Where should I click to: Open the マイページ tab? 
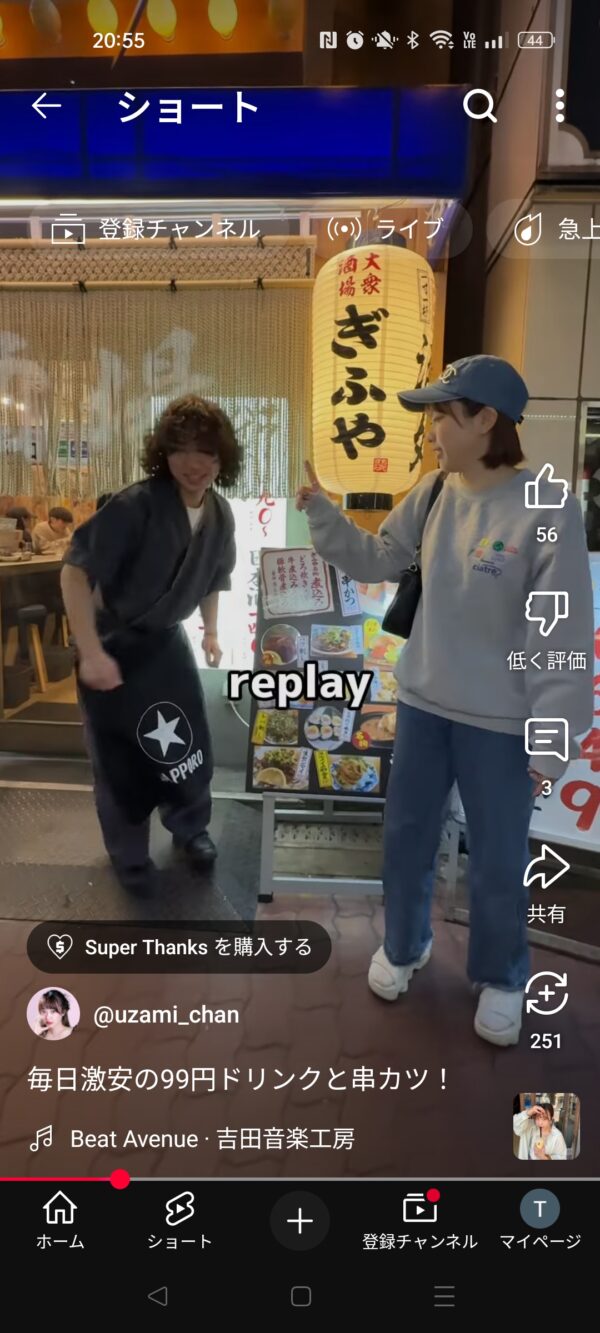[x=540, y=1221]
